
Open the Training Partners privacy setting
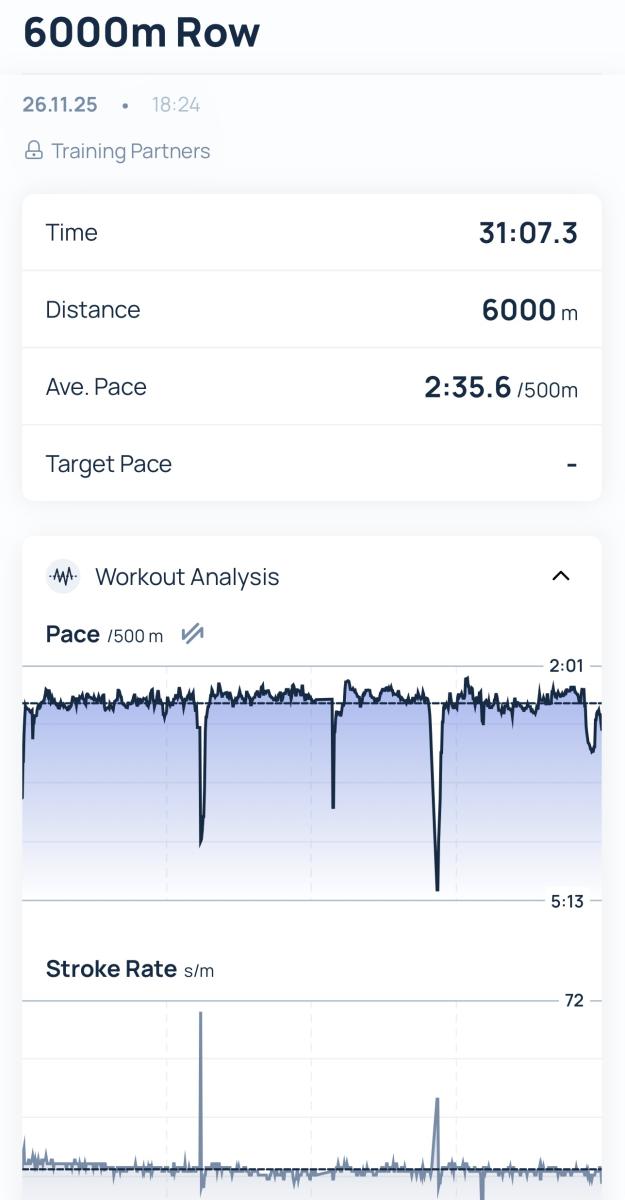point(118,151)
